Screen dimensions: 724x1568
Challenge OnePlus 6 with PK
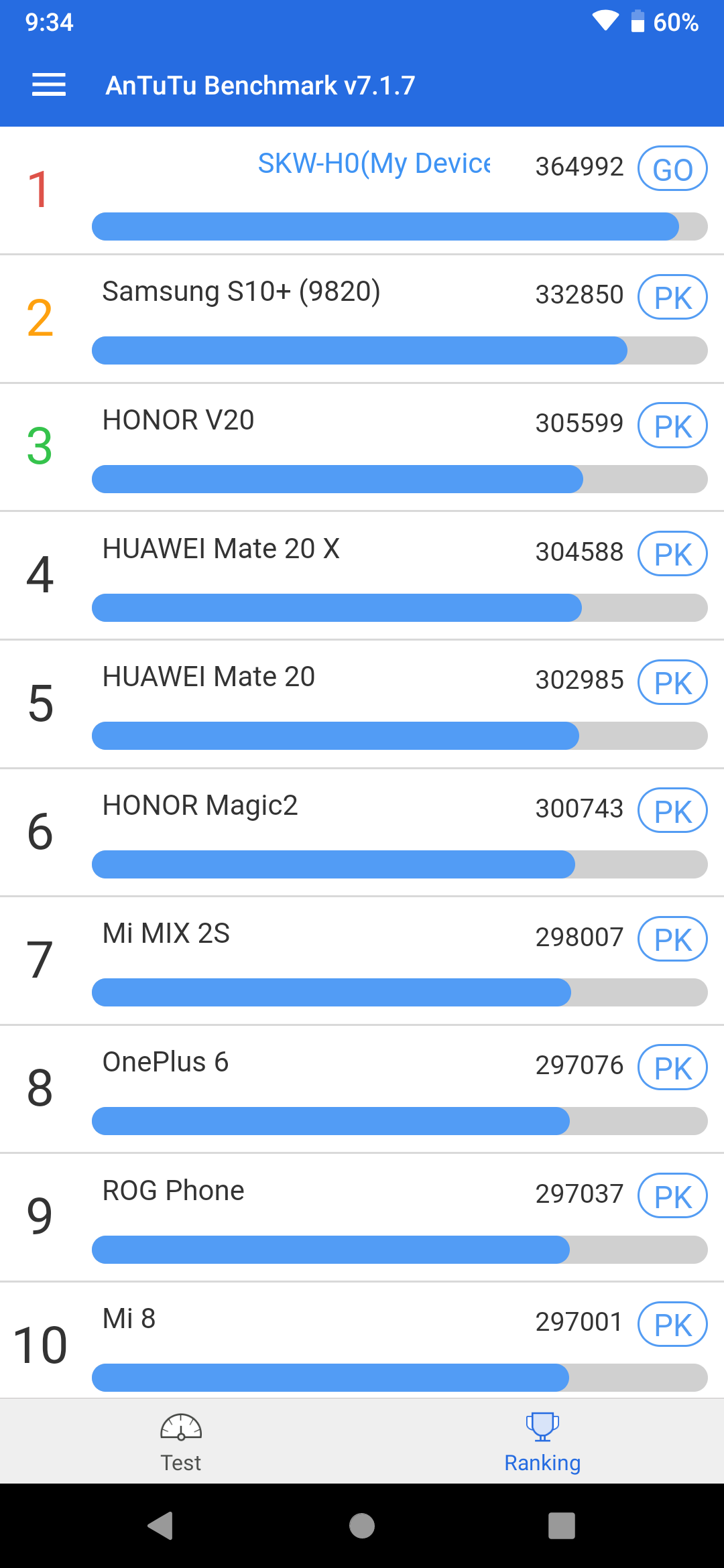coord(672,1067)
